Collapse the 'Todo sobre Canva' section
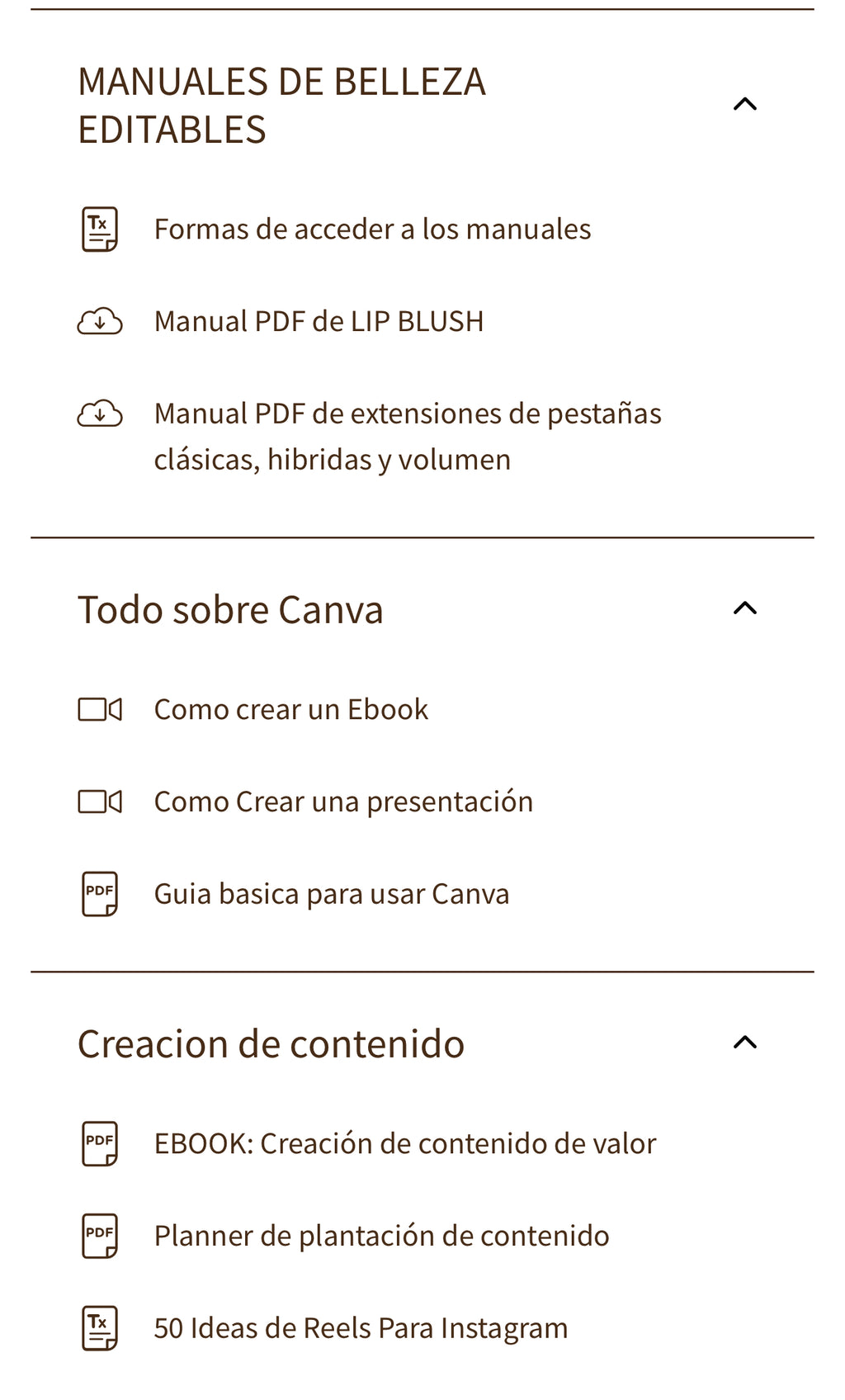845x1400 pixels. coord(745,608)
